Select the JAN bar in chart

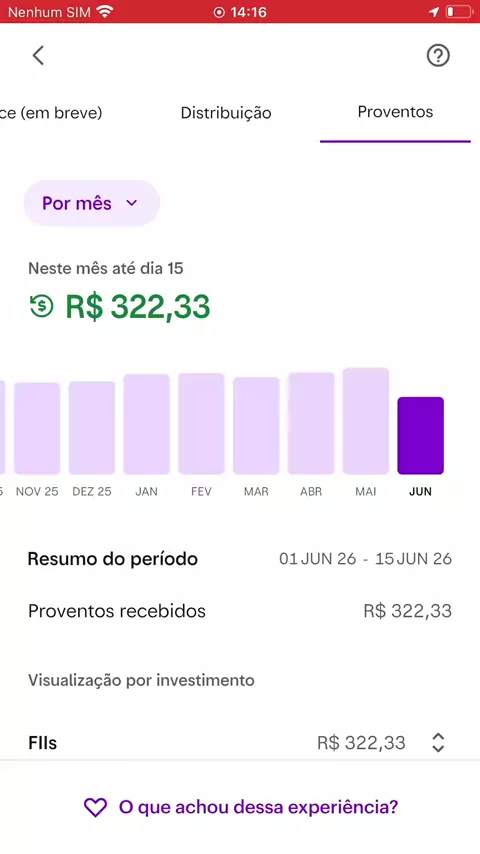147,424
